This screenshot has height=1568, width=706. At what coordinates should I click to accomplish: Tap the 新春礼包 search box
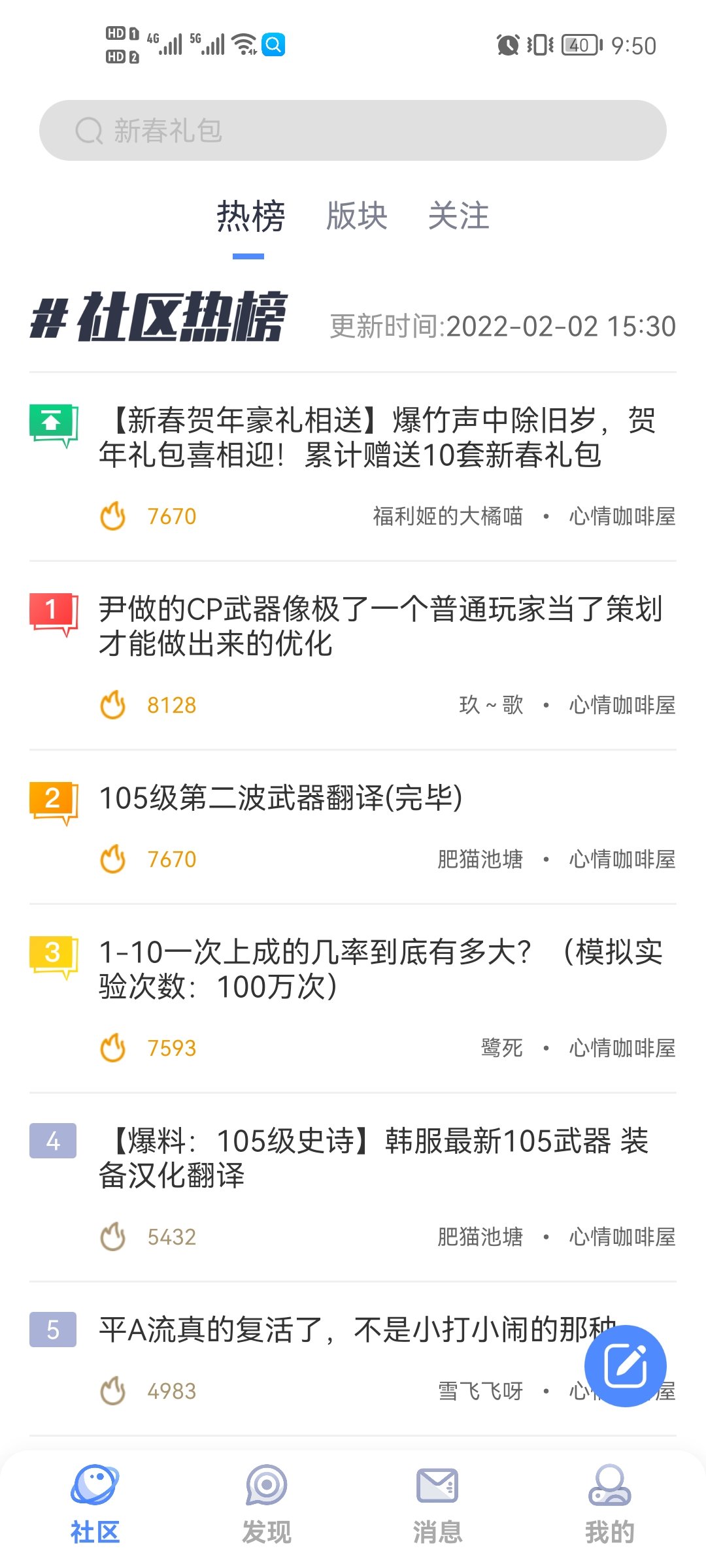pos(353,131)
